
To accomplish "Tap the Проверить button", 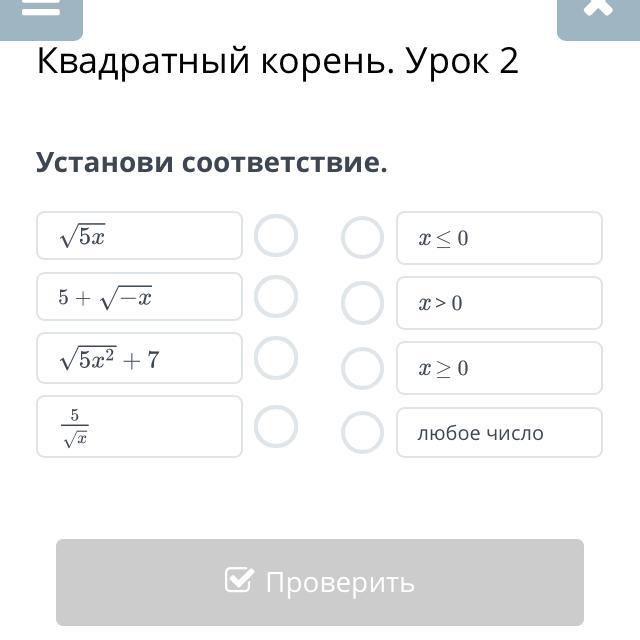I will [320, 582].
